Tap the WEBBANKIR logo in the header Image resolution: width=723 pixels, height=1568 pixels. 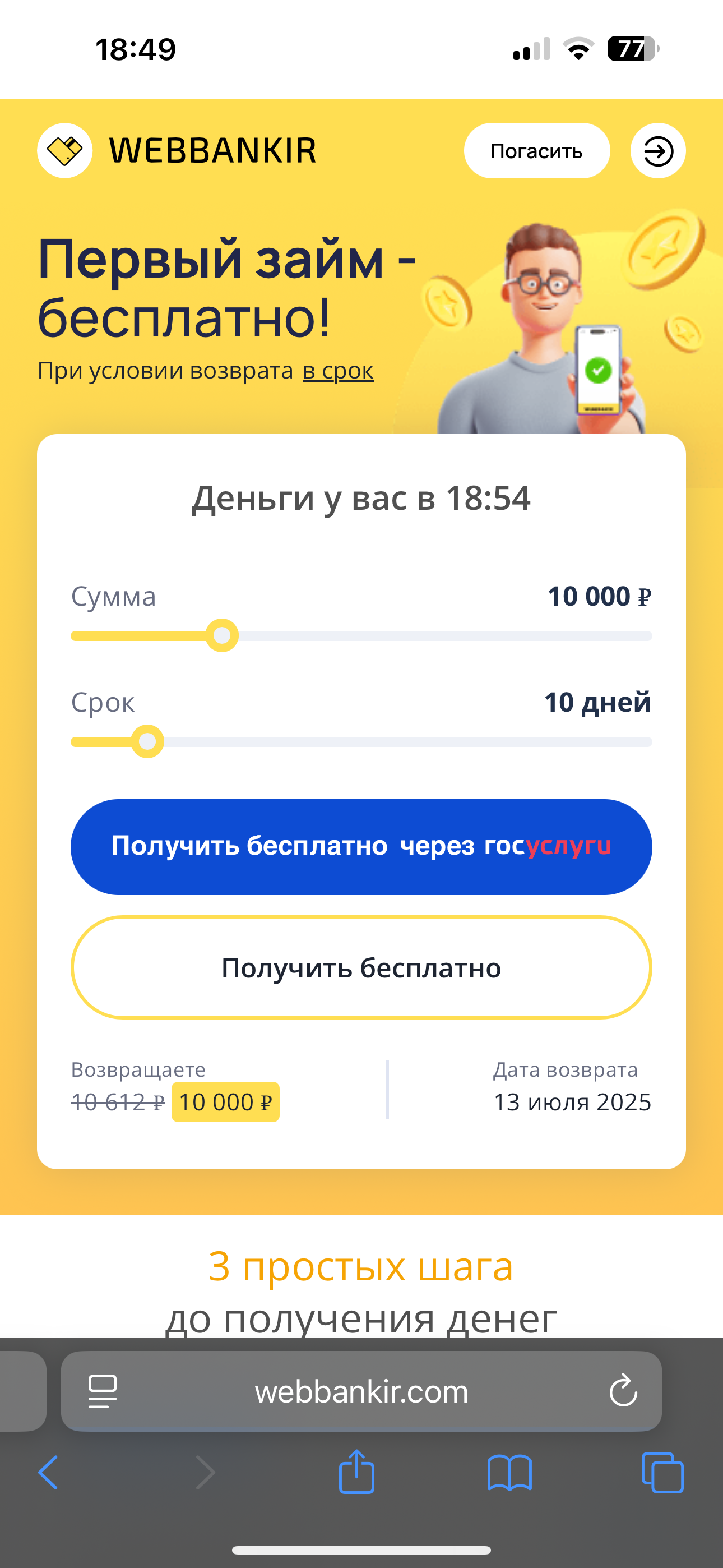tap(177, 150)
